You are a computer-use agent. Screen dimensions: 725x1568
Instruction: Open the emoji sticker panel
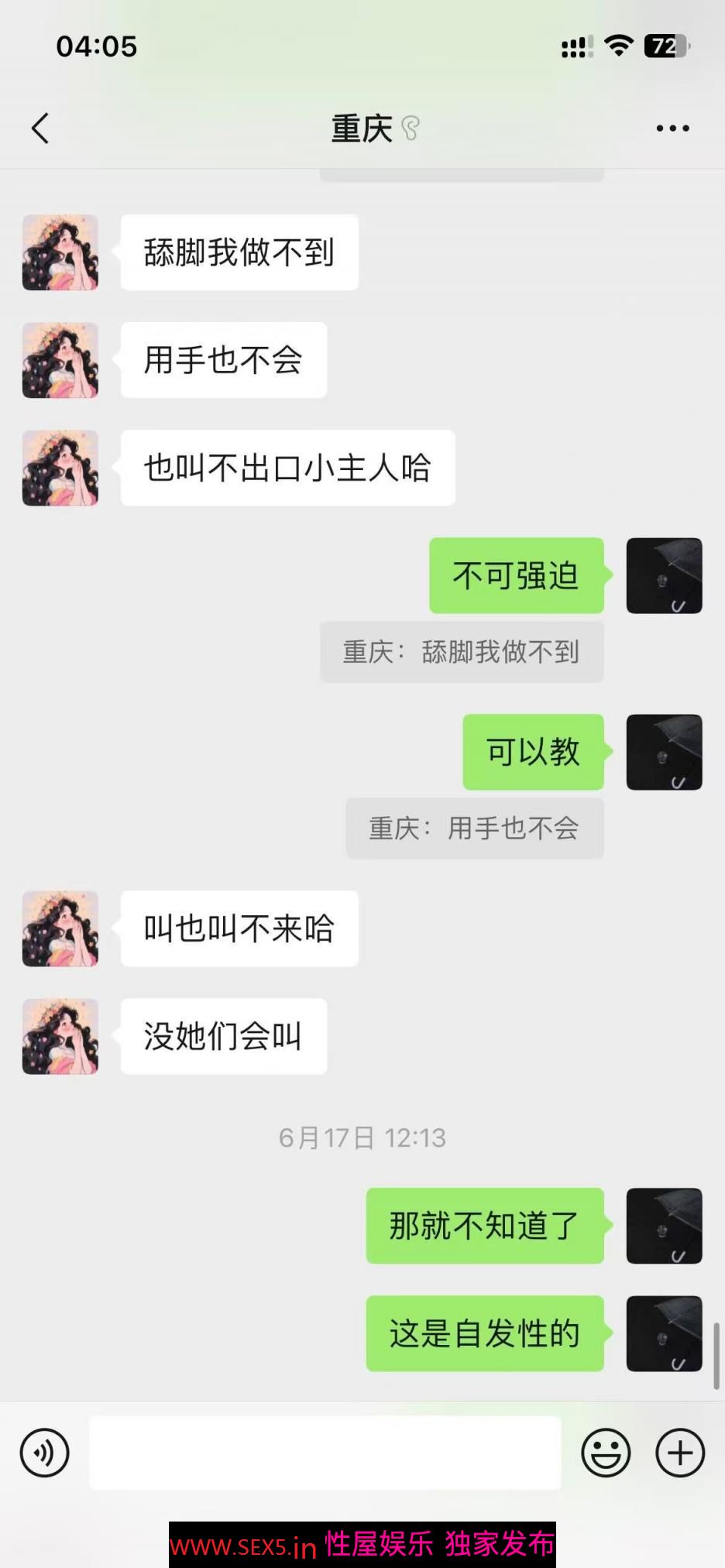(x=606, y=1453)
